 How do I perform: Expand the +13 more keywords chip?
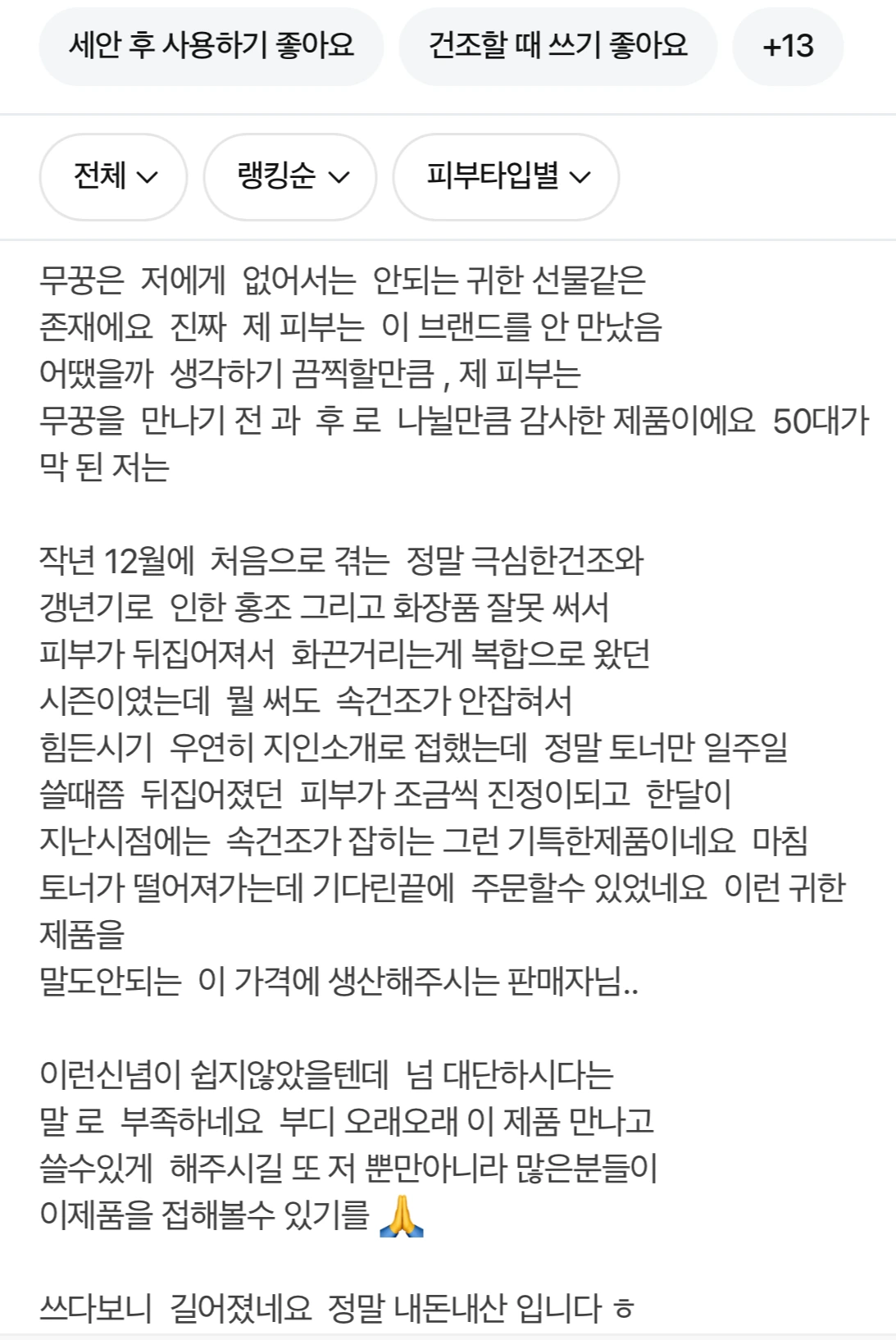click(x=788, y=46)
